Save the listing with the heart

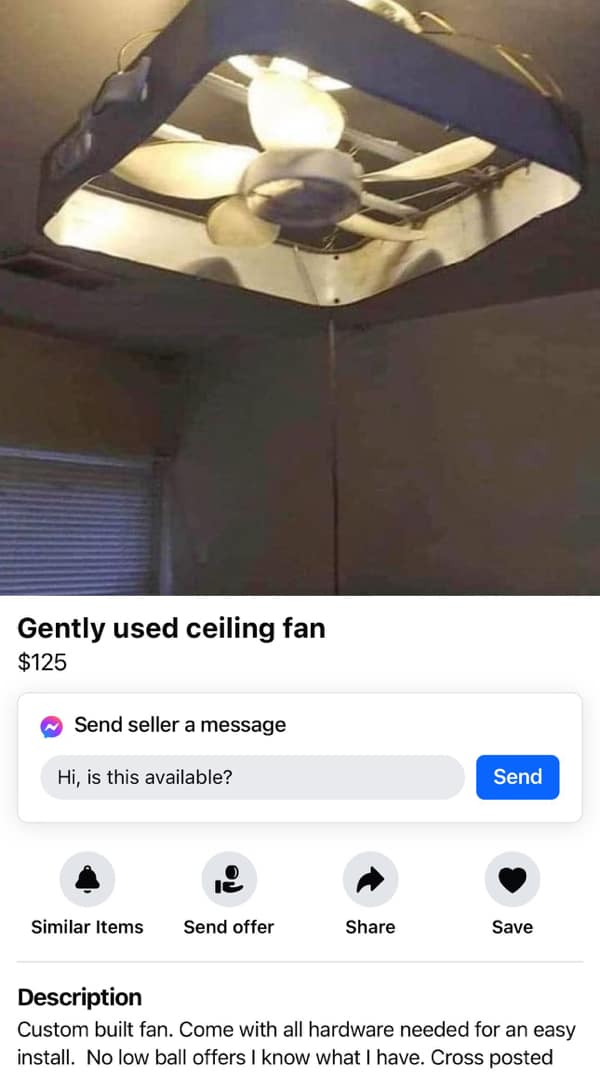coord(512,880)
